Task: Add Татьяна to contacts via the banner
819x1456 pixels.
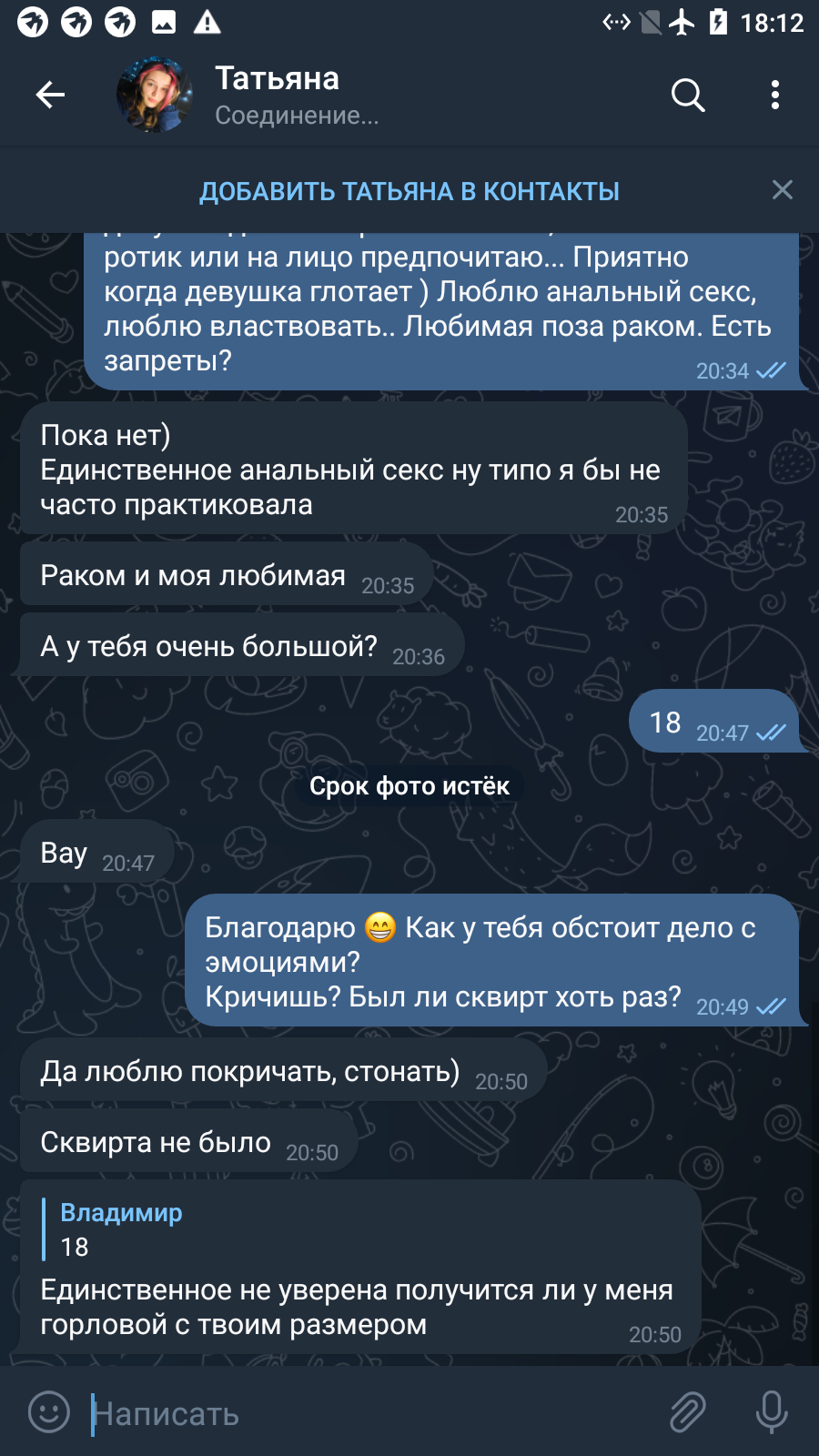Action: [409, 191]
